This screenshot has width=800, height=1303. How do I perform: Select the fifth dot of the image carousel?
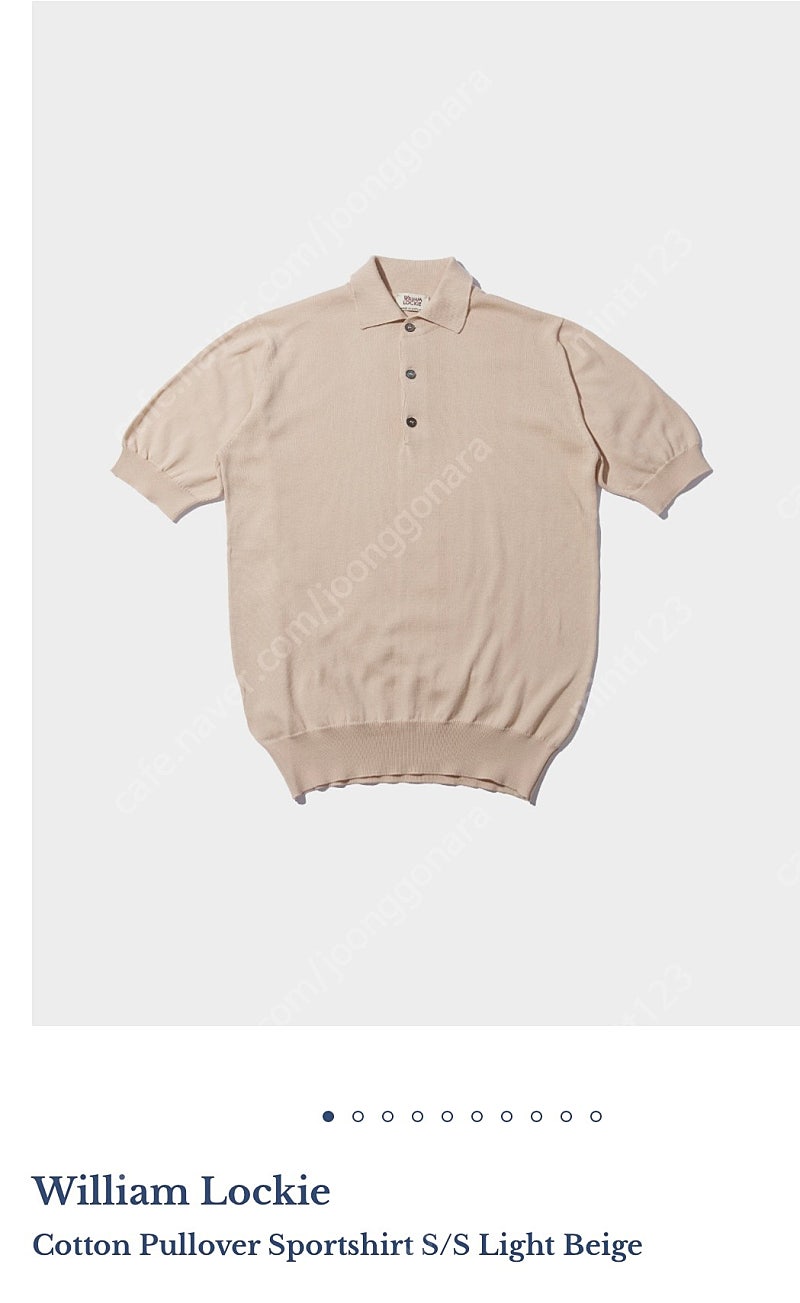pos(447,1116)
